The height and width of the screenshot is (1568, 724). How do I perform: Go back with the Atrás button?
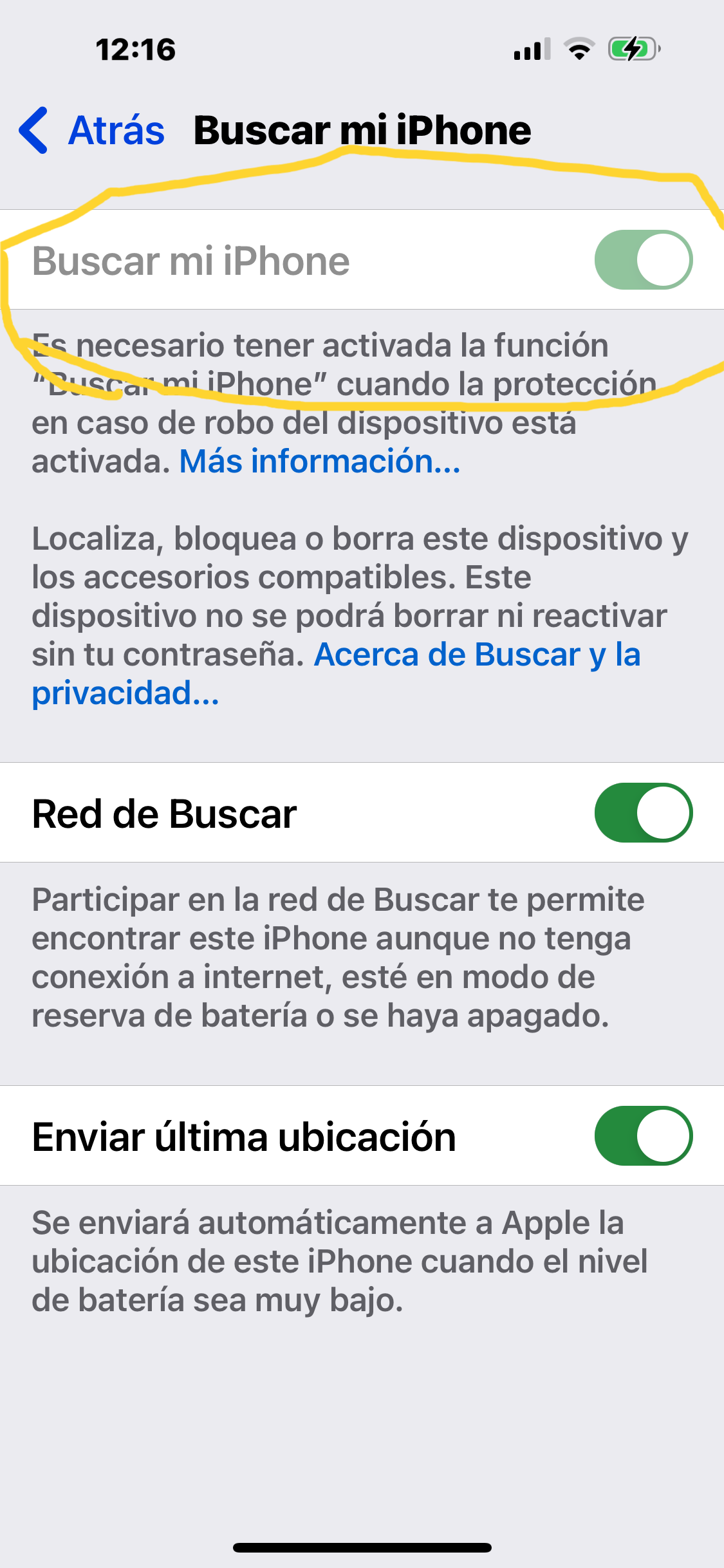pos(91,130)
